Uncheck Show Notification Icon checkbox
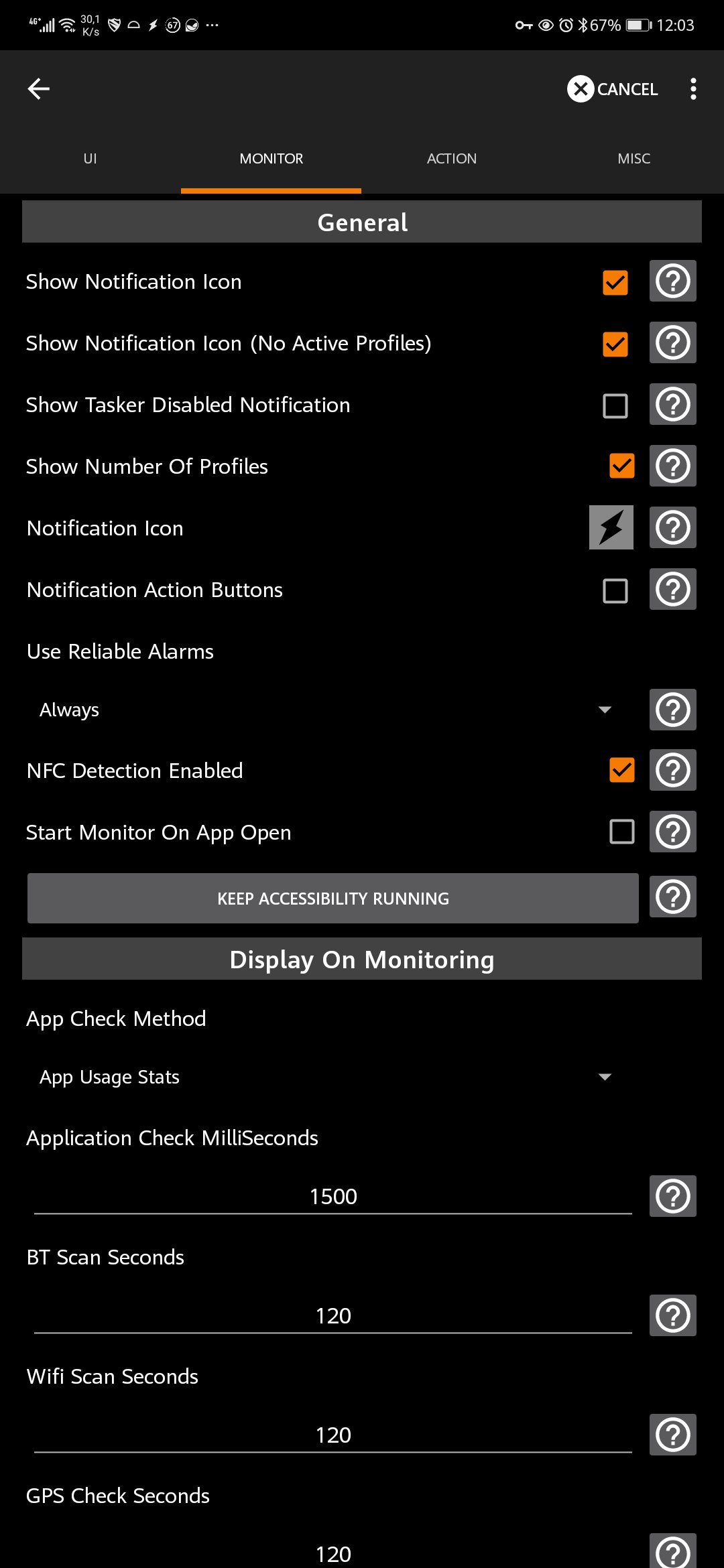The height and width of the screenshot is (1568, 724). click(x=615, y=282)
